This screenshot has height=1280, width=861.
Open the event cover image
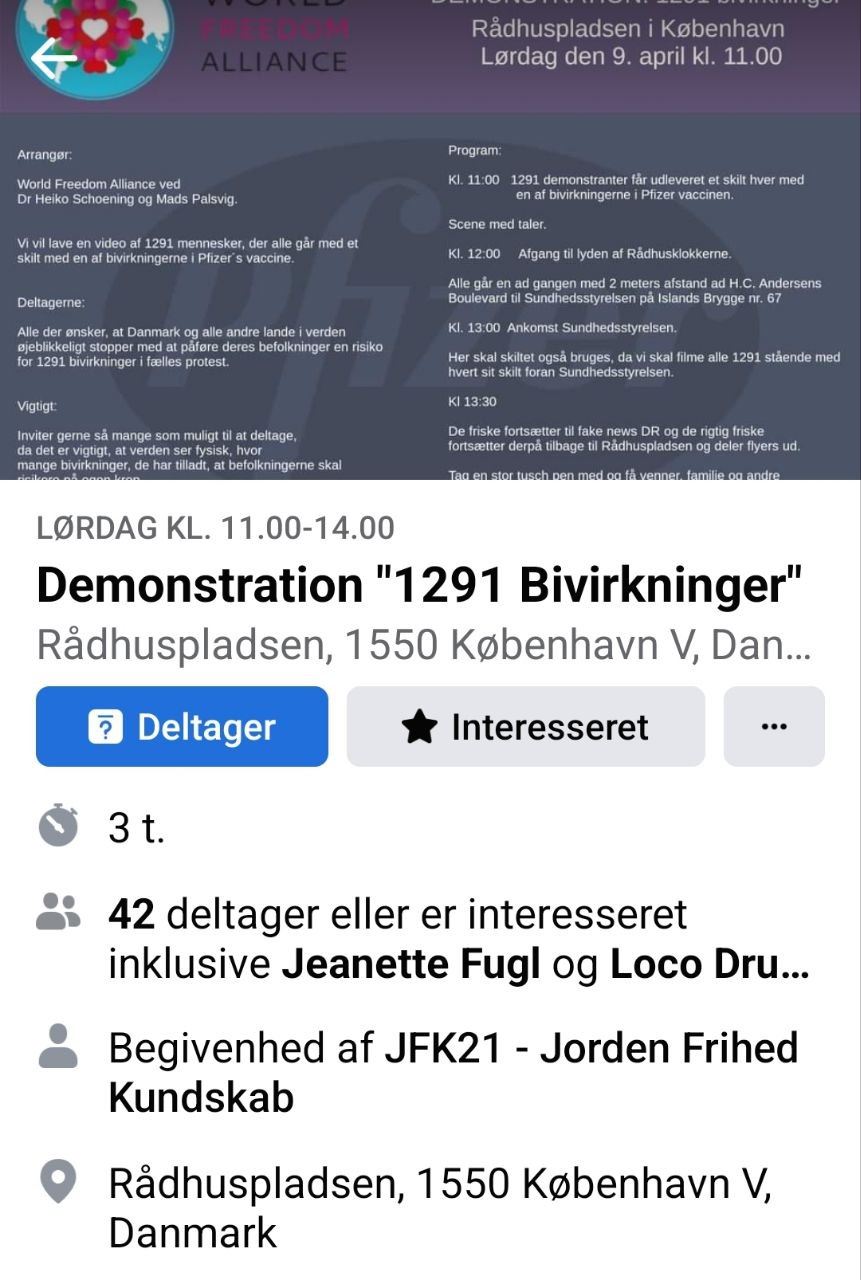pos(430,240)
